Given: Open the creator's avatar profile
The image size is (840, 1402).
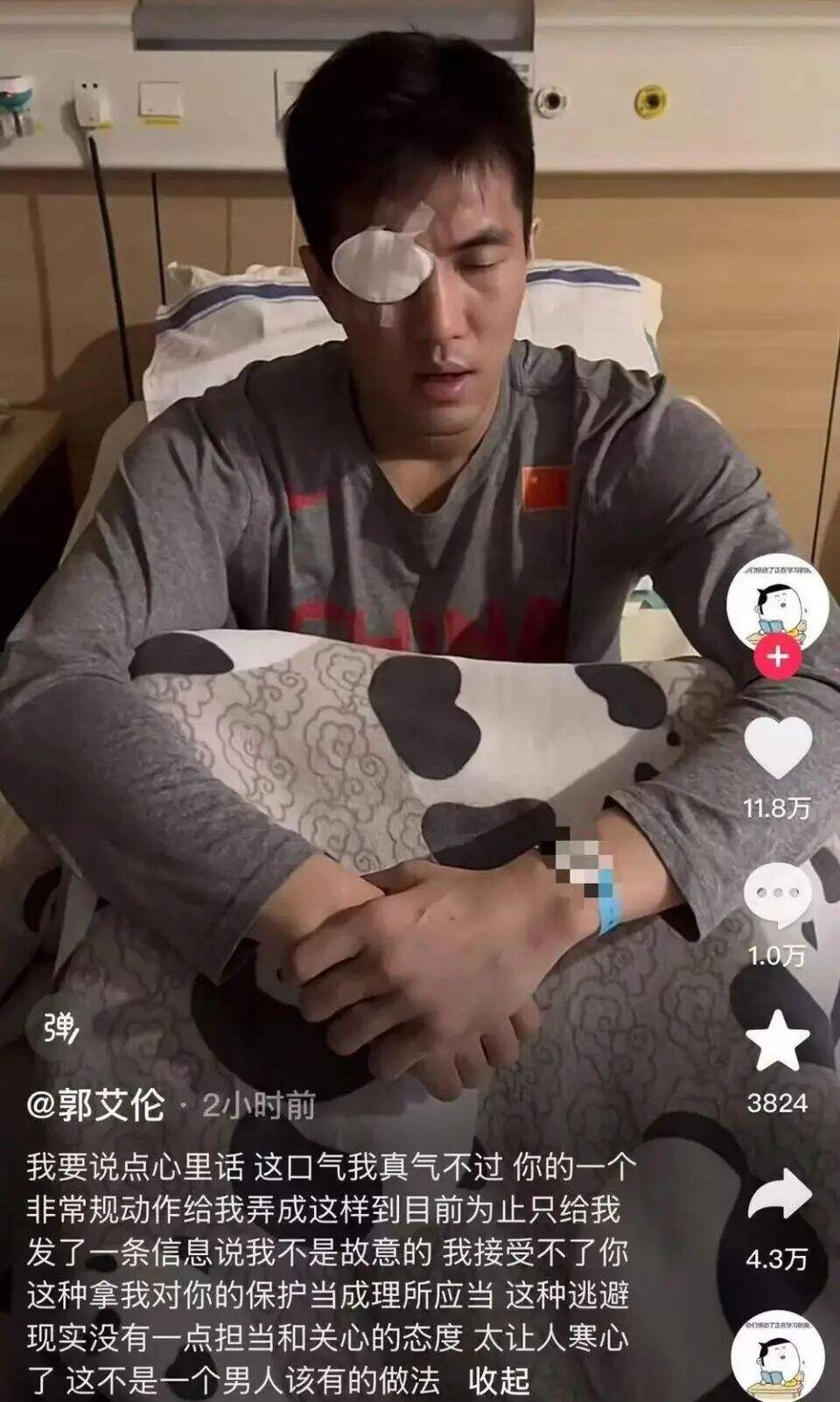Looking at the screenshot, I should tap(778, 603).
